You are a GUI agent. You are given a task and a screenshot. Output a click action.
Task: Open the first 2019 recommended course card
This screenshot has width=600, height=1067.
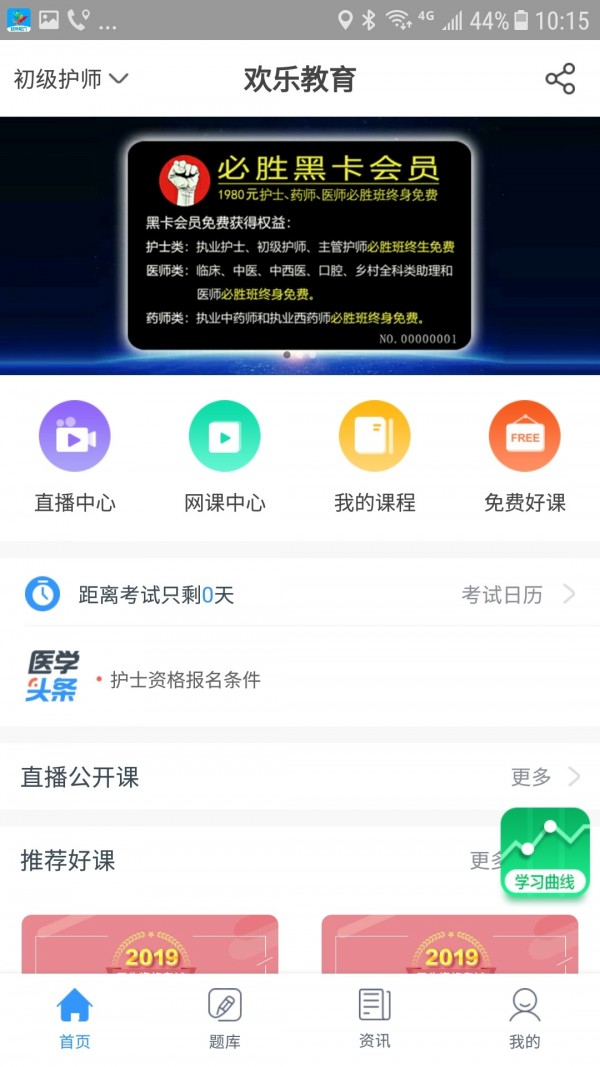pyautogui.click(x=150, y=943)
